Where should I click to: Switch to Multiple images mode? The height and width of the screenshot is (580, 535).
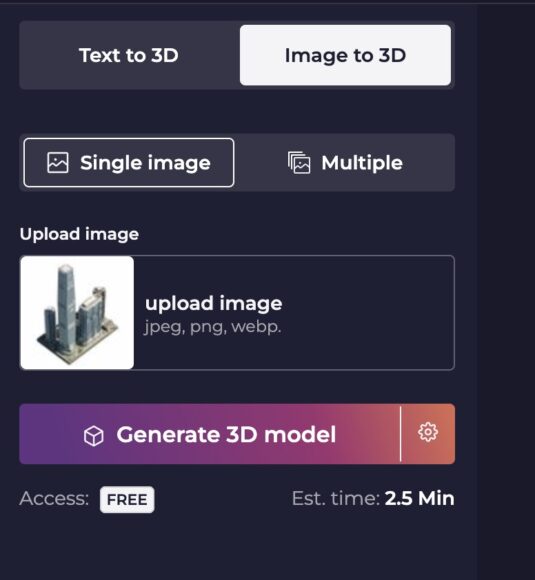click(345, 162)
